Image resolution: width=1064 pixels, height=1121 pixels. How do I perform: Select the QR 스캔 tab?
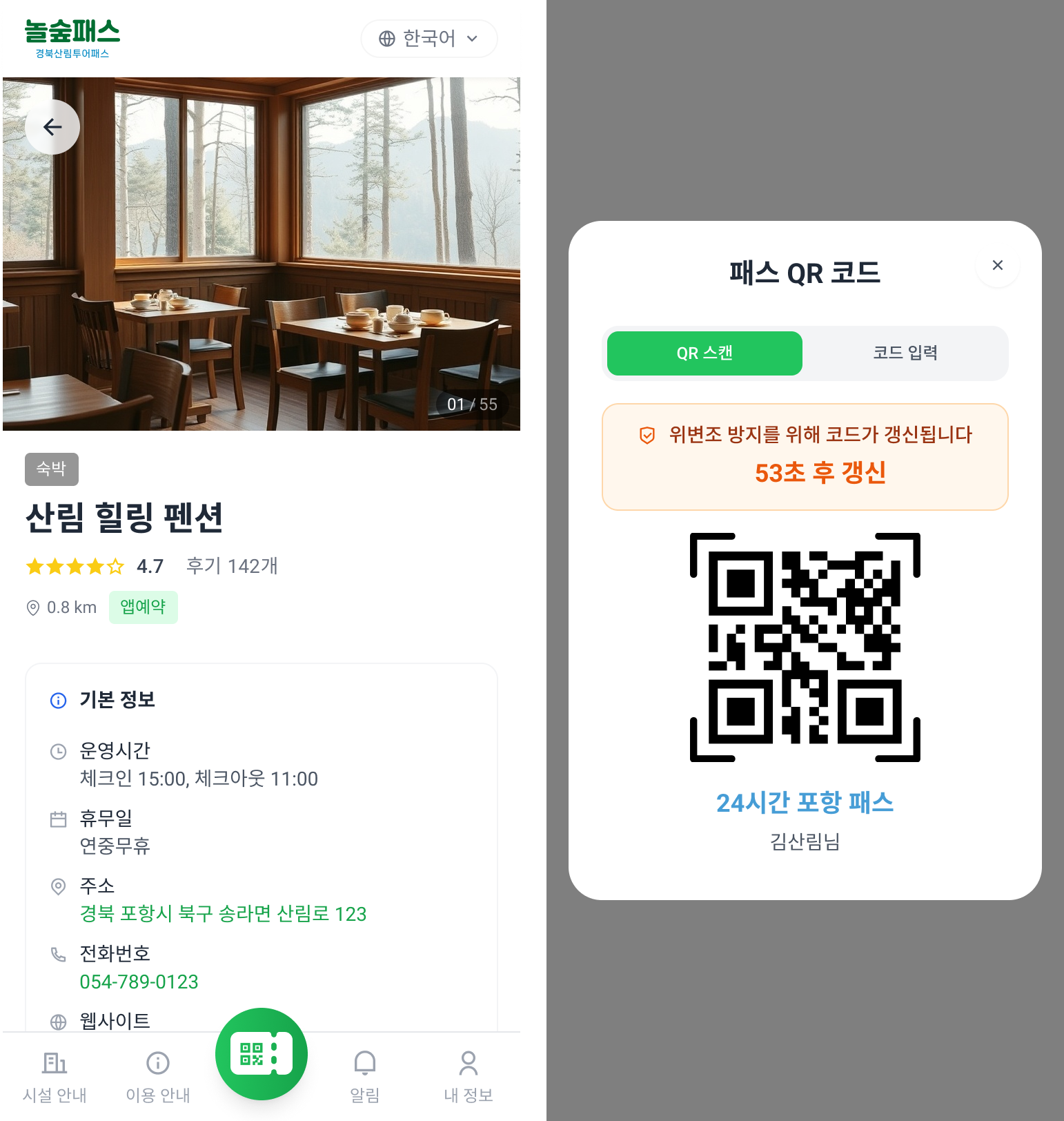click(x=705, y=353)
